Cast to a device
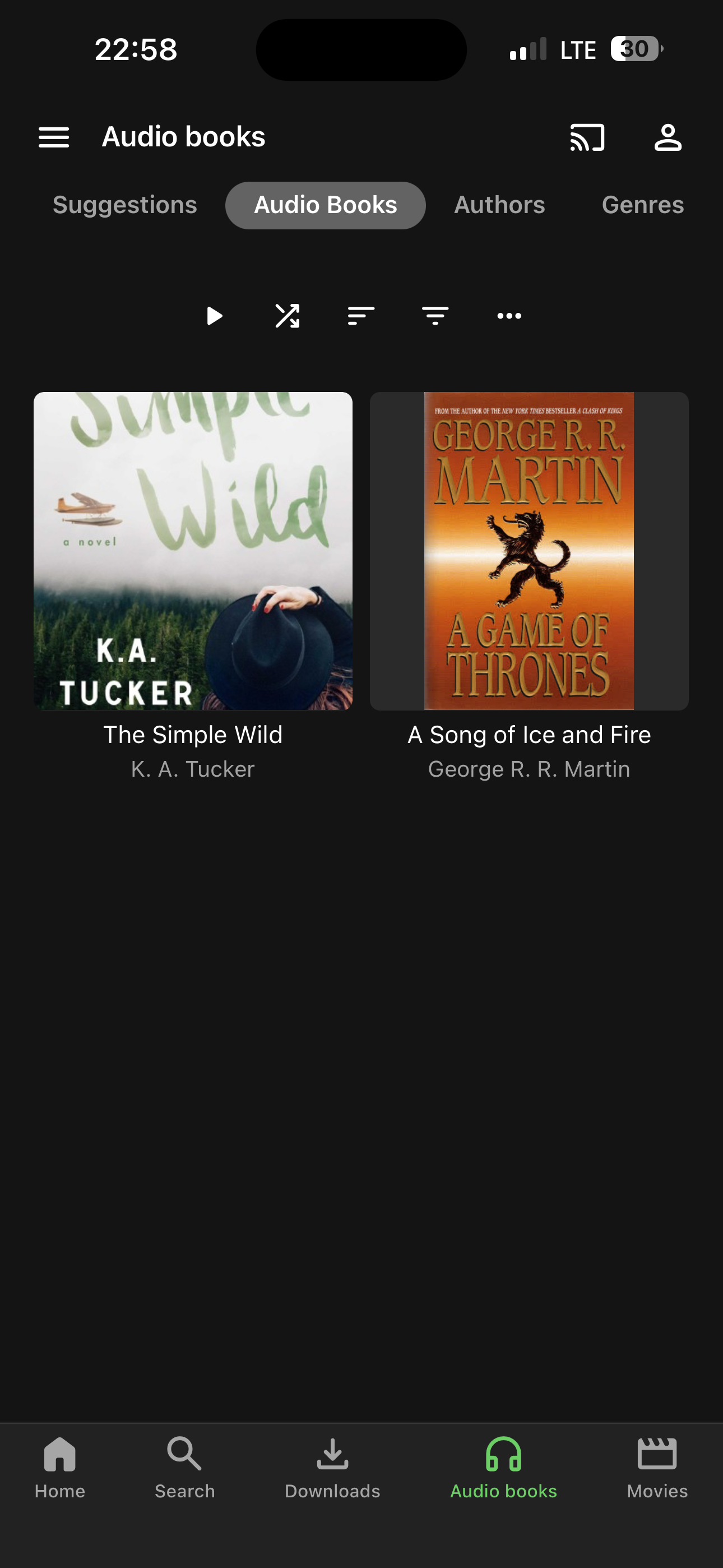 [587, 137]
